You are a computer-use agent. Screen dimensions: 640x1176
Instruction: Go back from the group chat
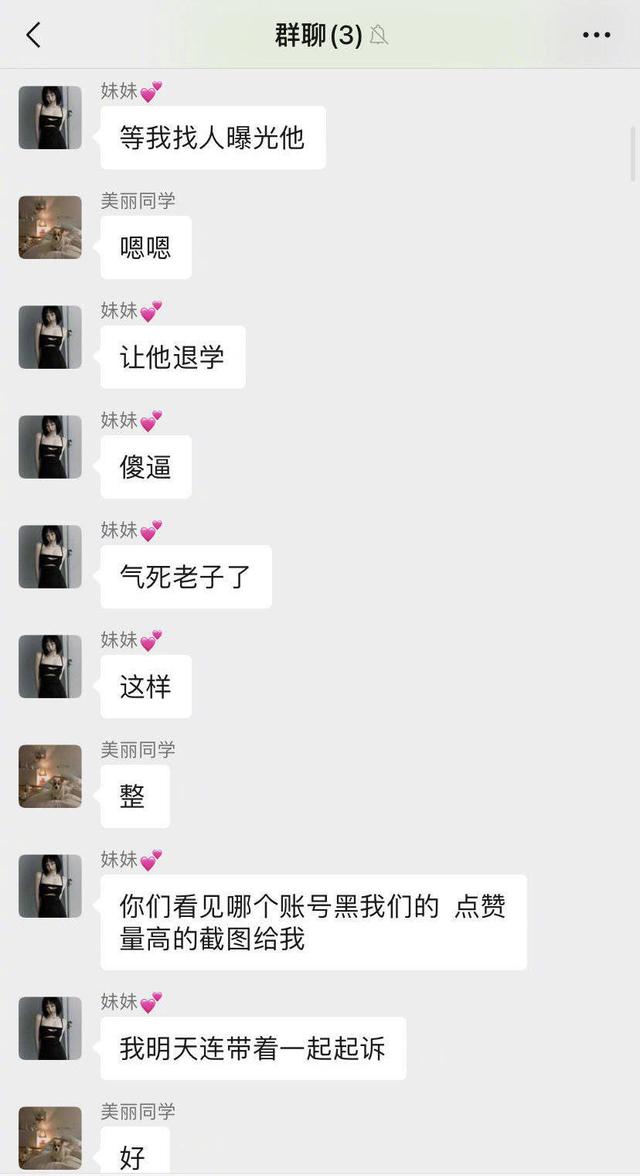[33, 36]
